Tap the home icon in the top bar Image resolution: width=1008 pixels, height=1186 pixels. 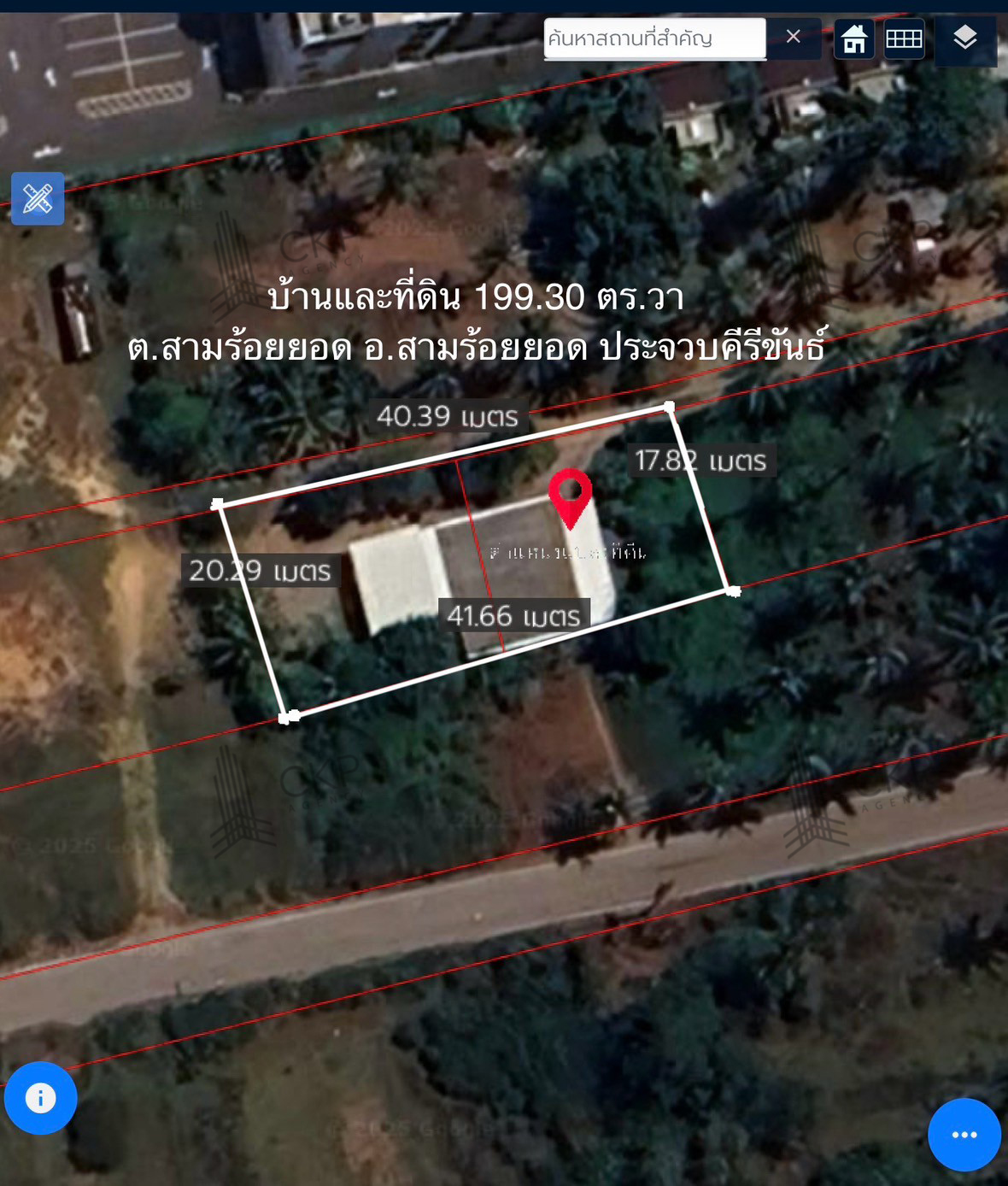pos(853,39)
